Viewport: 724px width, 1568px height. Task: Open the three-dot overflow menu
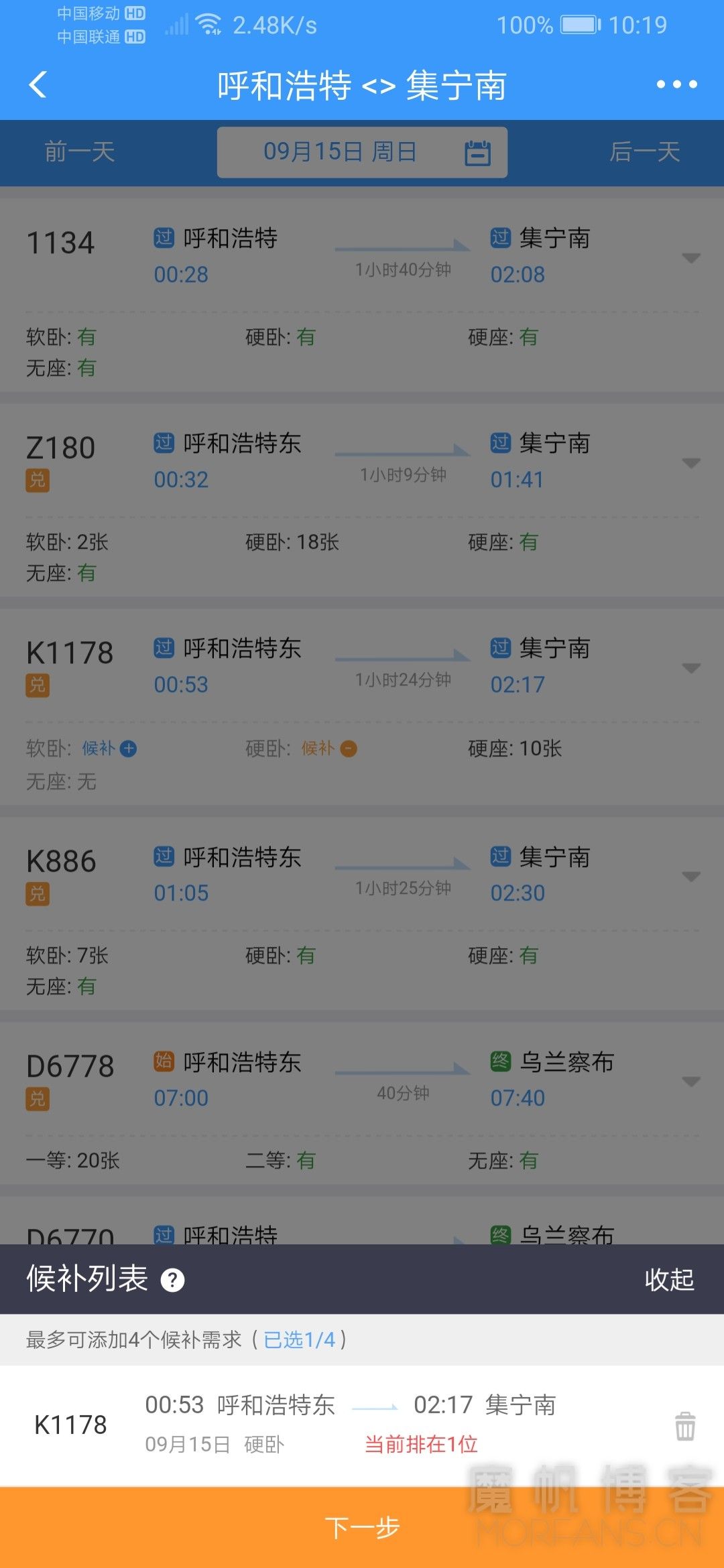676,84
